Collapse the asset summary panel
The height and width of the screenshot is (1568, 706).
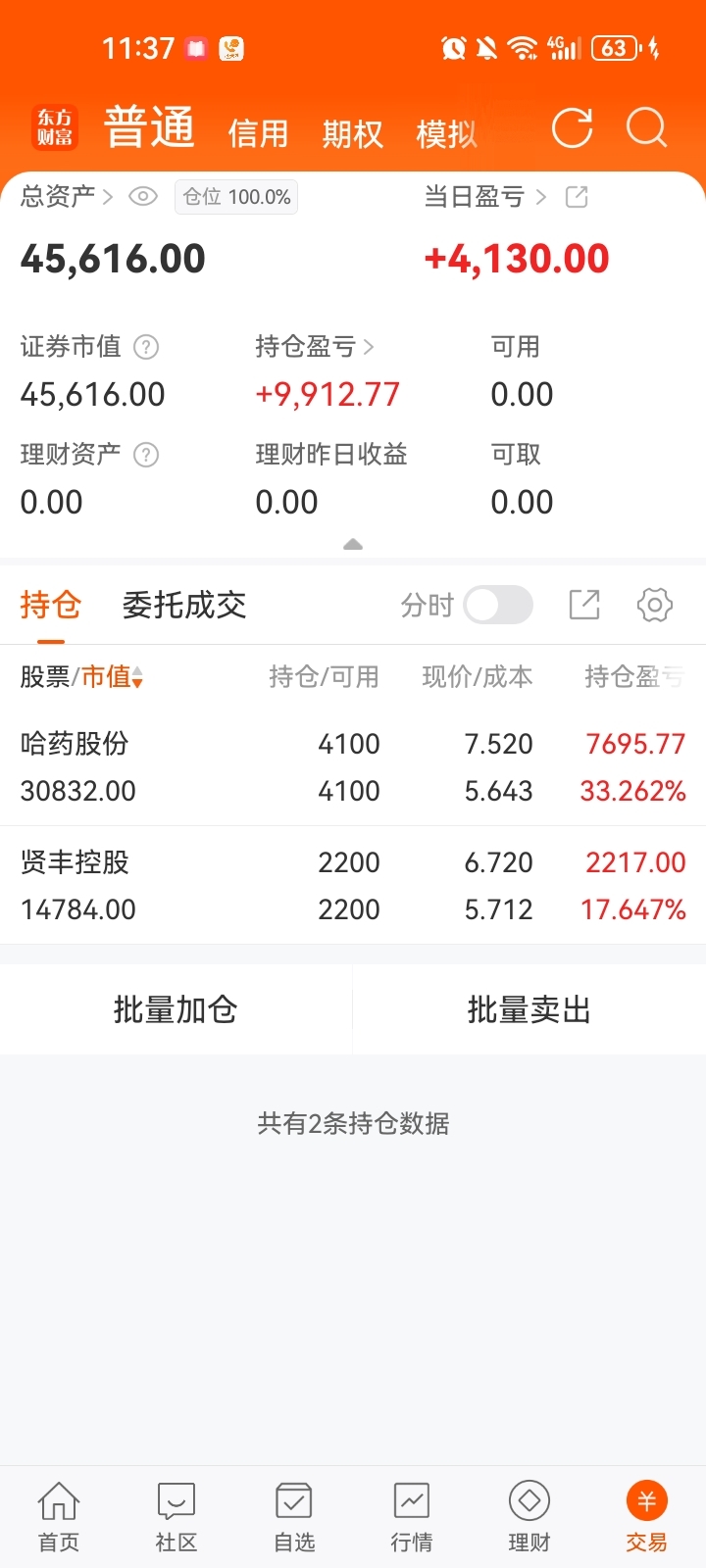coord(353,544)
